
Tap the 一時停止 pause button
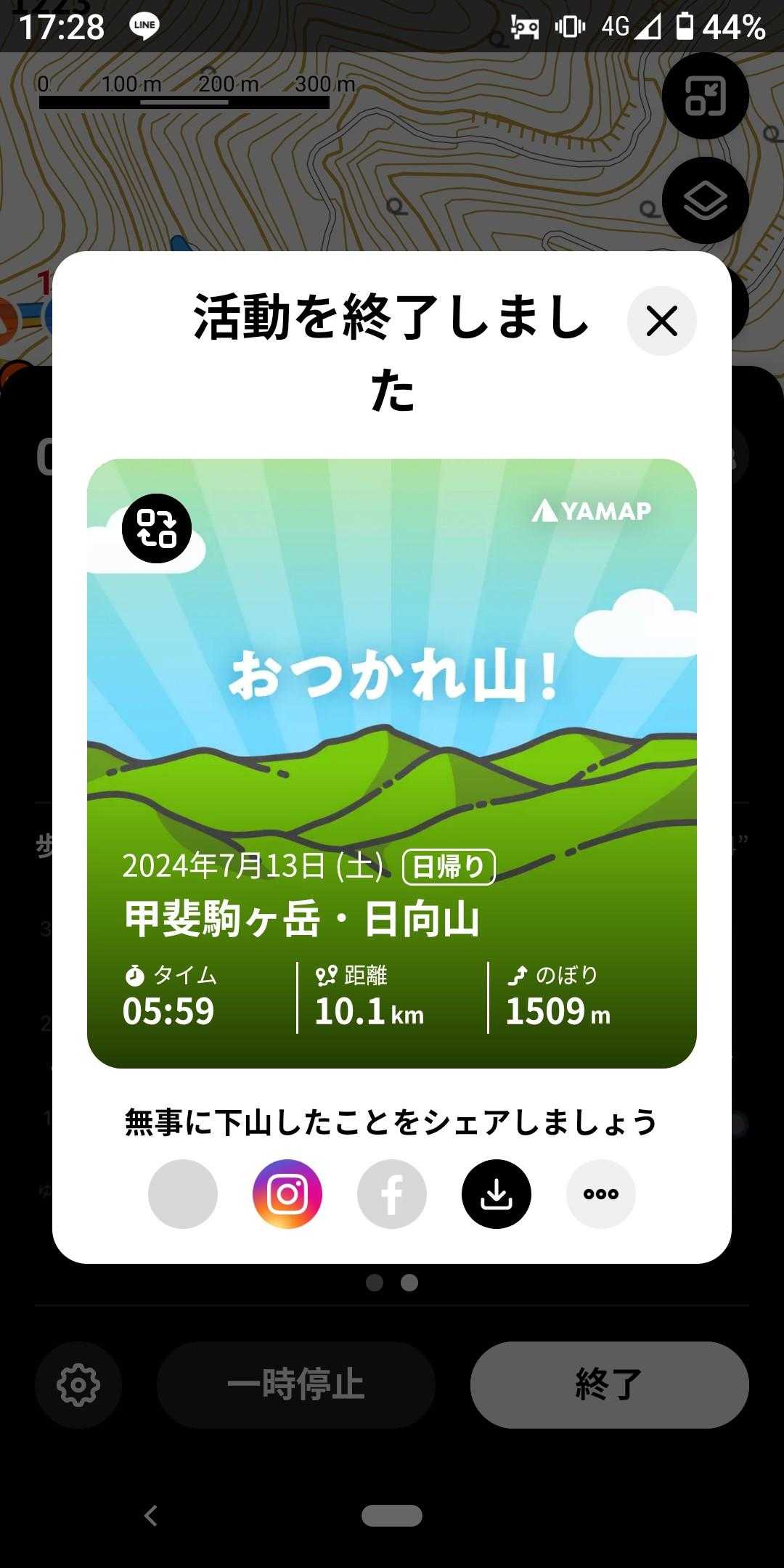tap(296, 1384)
